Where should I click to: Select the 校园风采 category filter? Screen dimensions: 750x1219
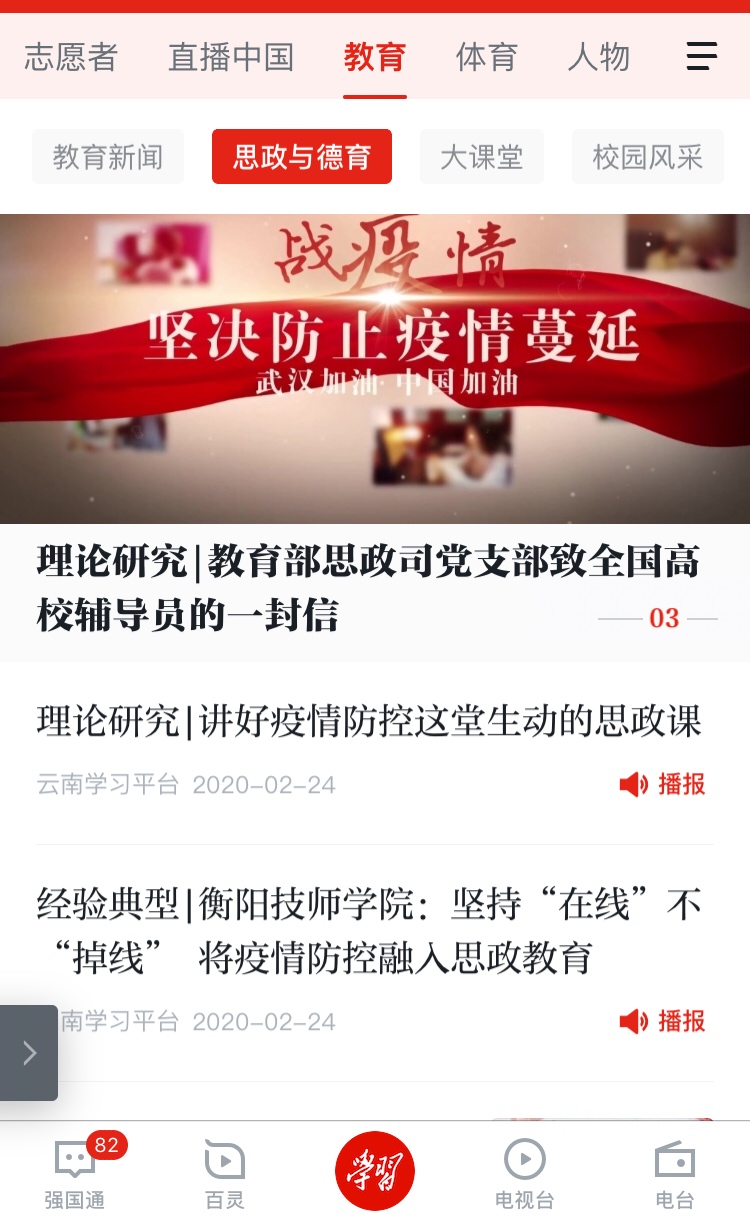click(x=648, y=157)
